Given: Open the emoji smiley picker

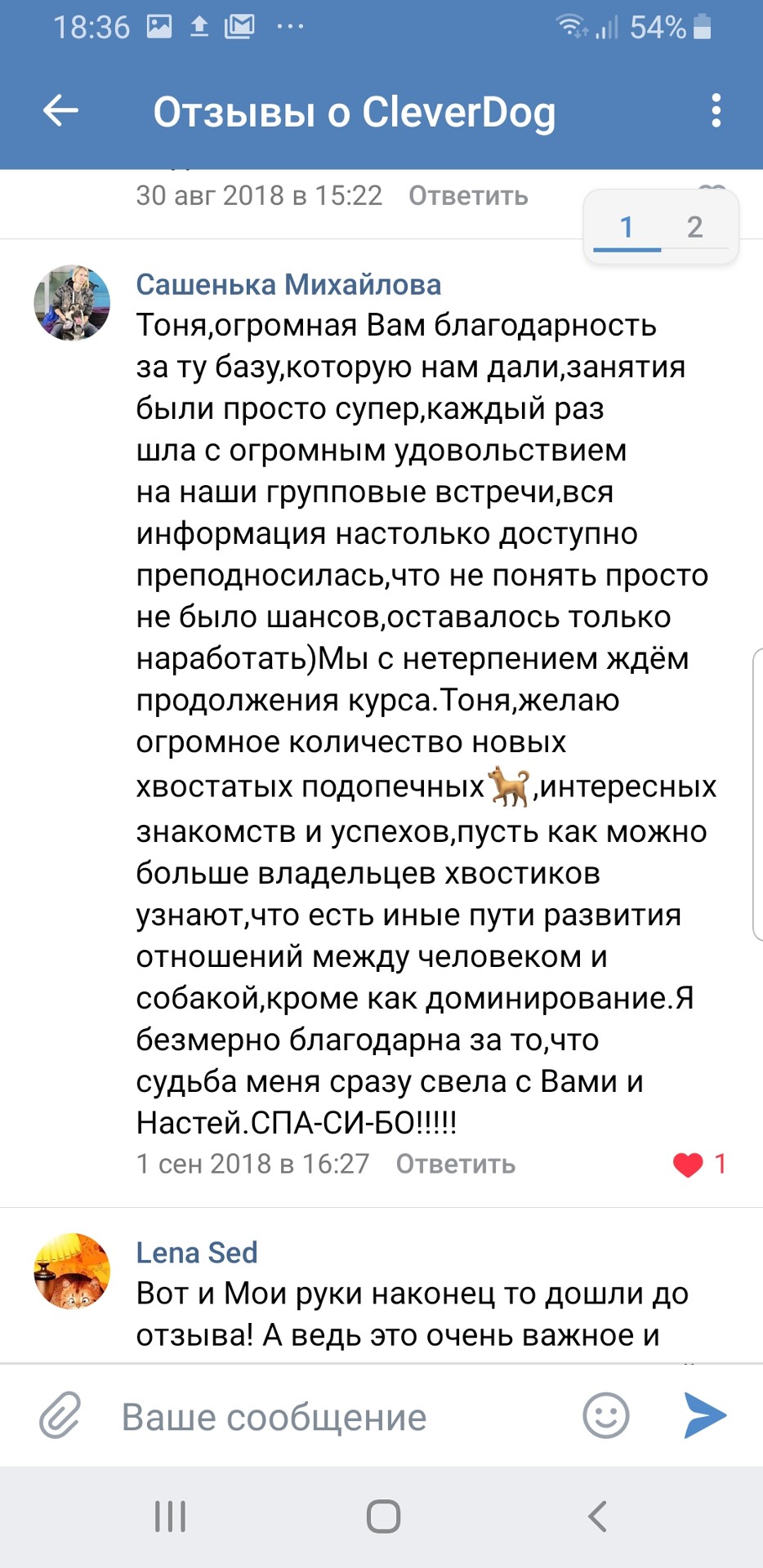Looking at the screenshot, I should (x=605, y=1415).
